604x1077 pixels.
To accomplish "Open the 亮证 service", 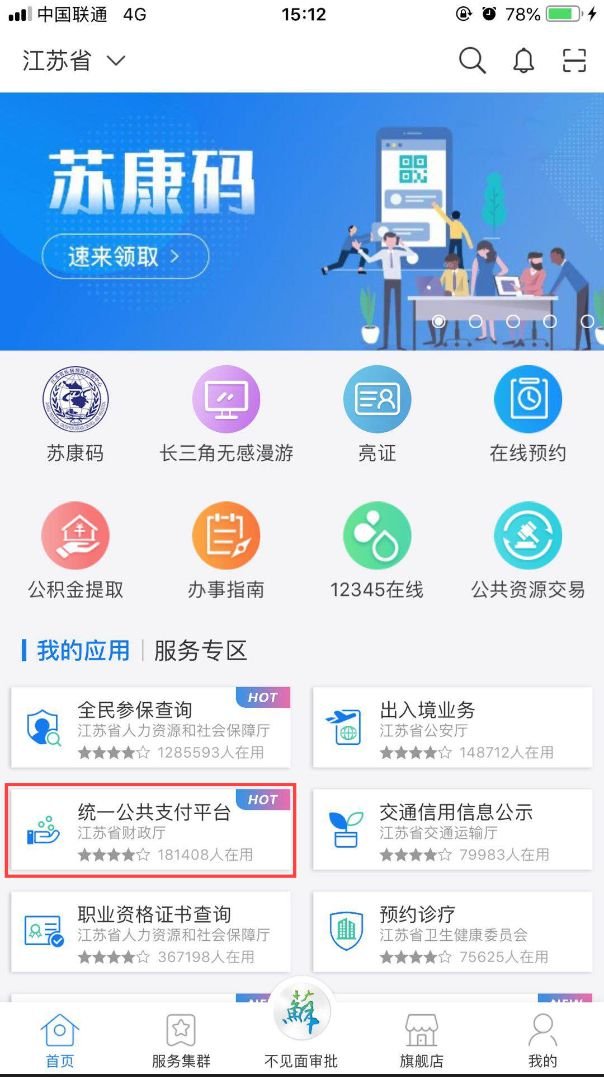I will 377,414.
